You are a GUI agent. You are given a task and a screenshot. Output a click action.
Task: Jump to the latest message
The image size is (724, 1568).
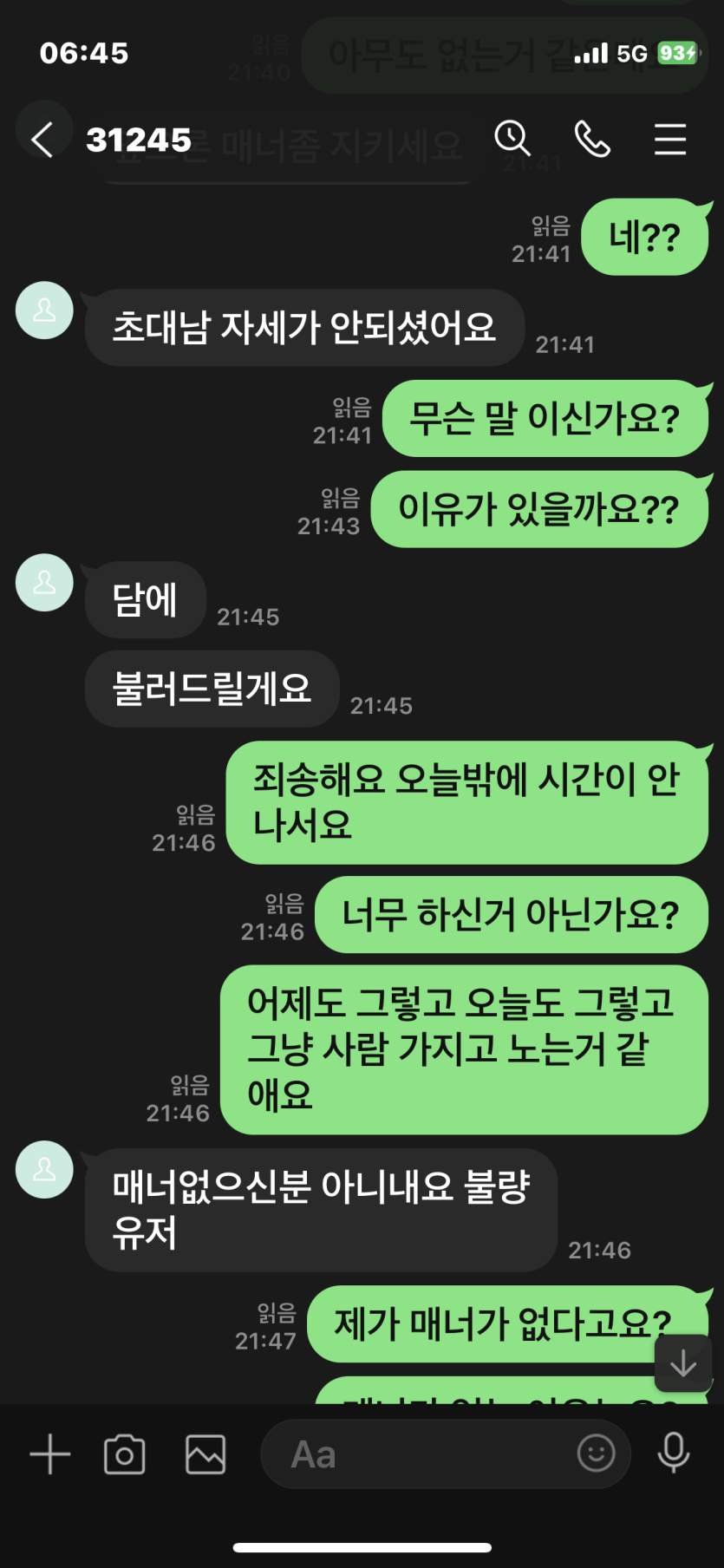pos(682,1363)
